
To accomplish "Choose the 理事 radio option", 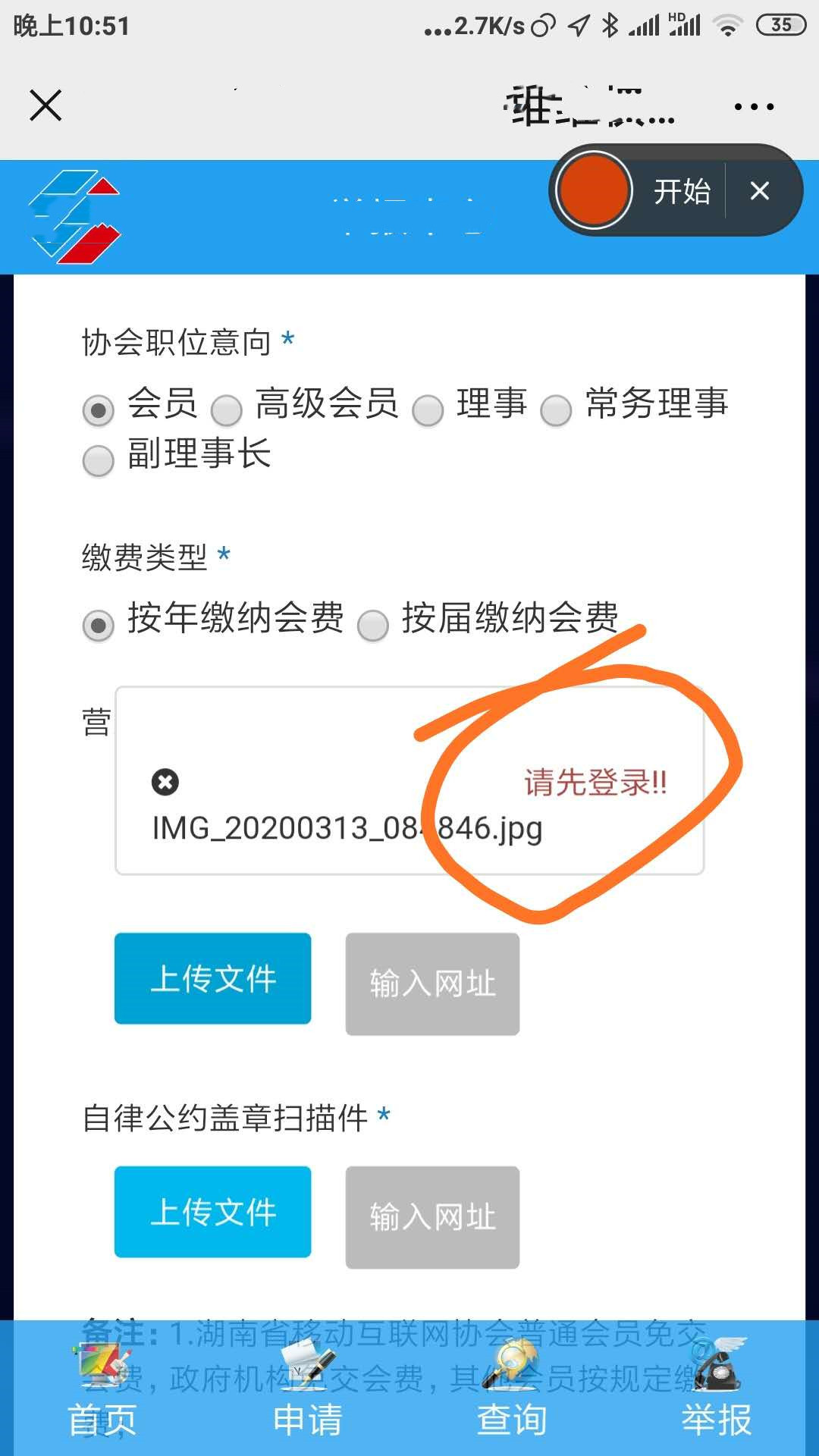I will tap(428, 410).
